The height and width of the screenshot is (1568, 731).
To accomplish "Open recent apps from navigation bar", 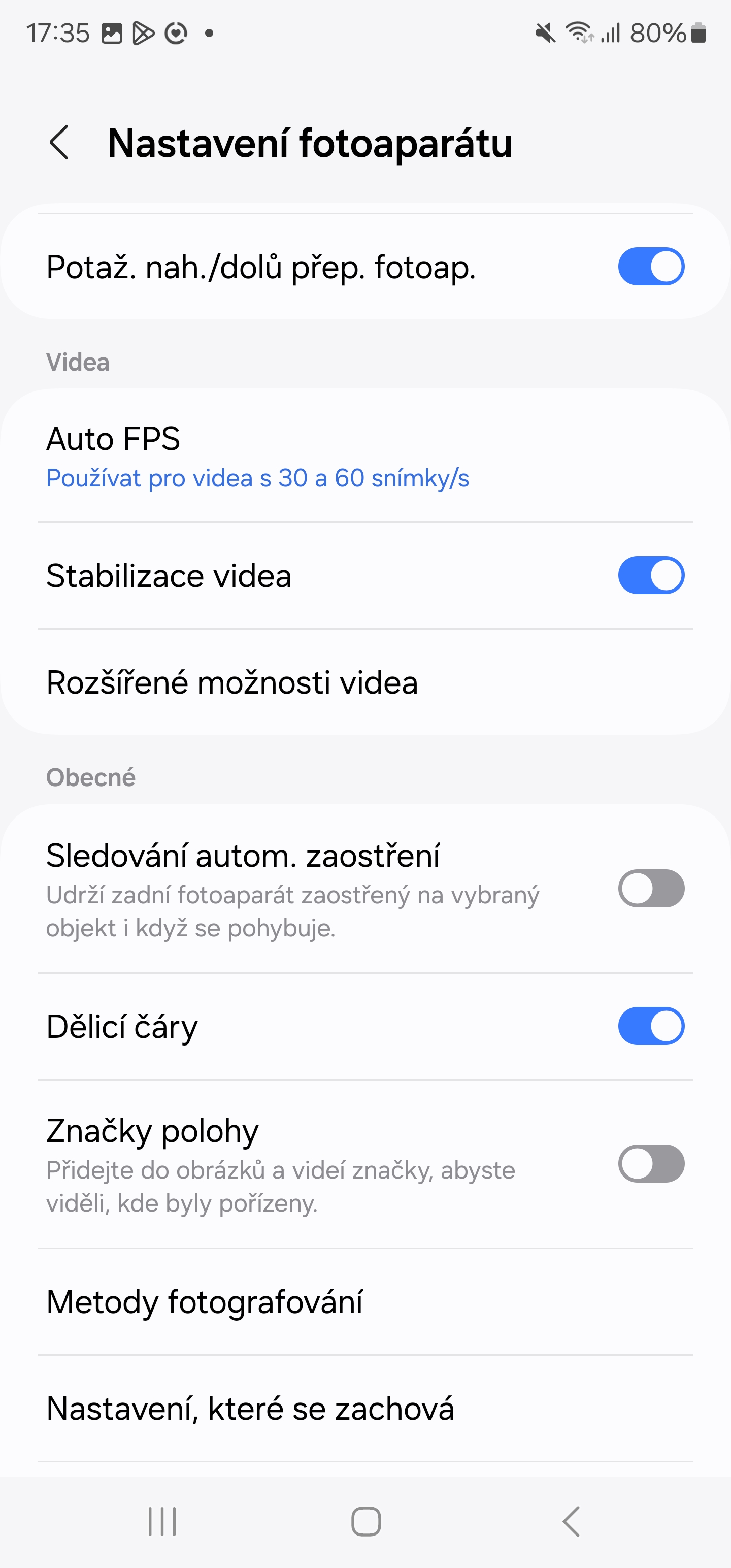I will (162, 1522).
